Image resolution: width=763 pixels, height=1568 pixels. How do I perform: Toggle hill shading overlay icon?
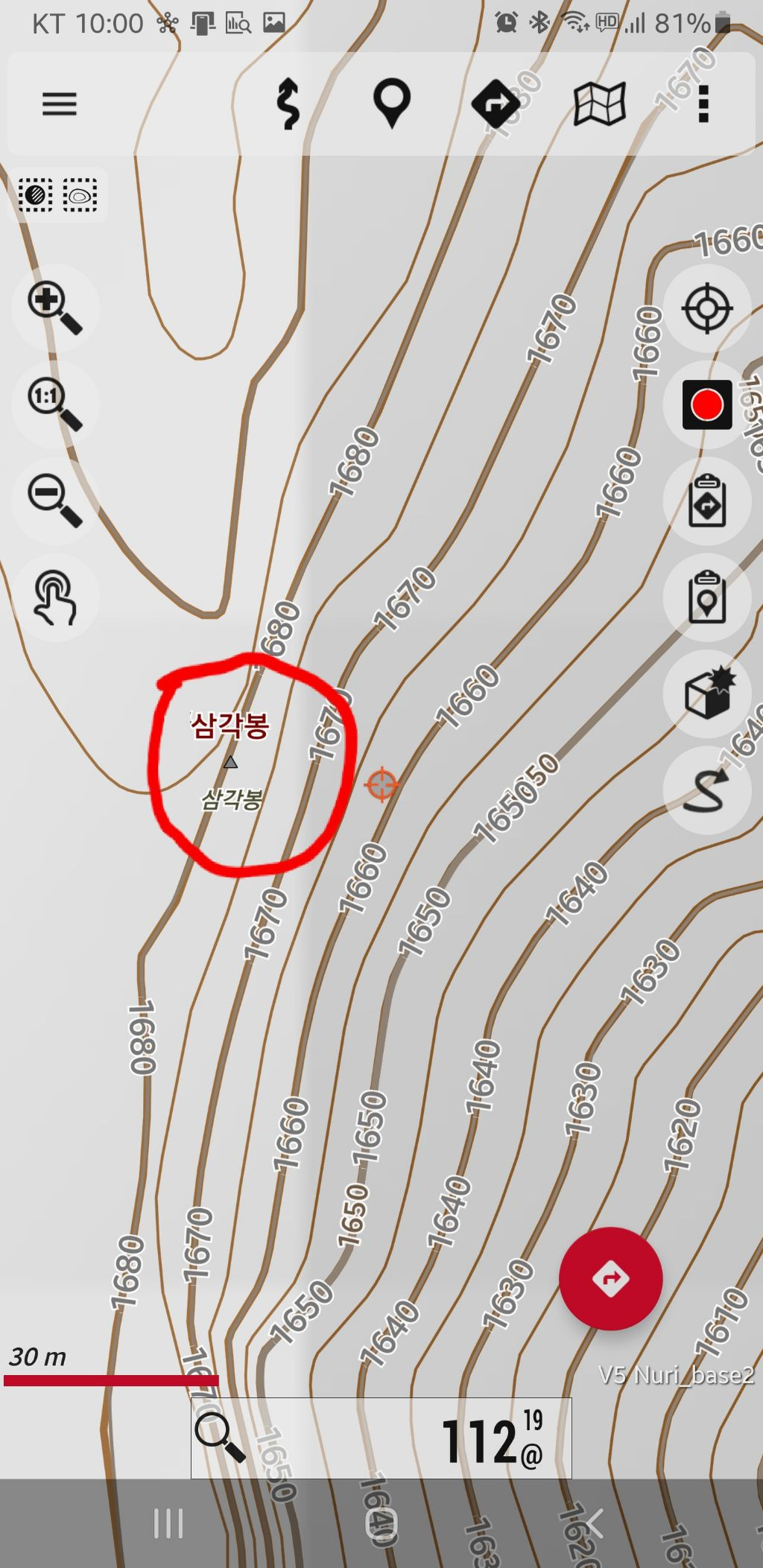(x=35, y=196)
